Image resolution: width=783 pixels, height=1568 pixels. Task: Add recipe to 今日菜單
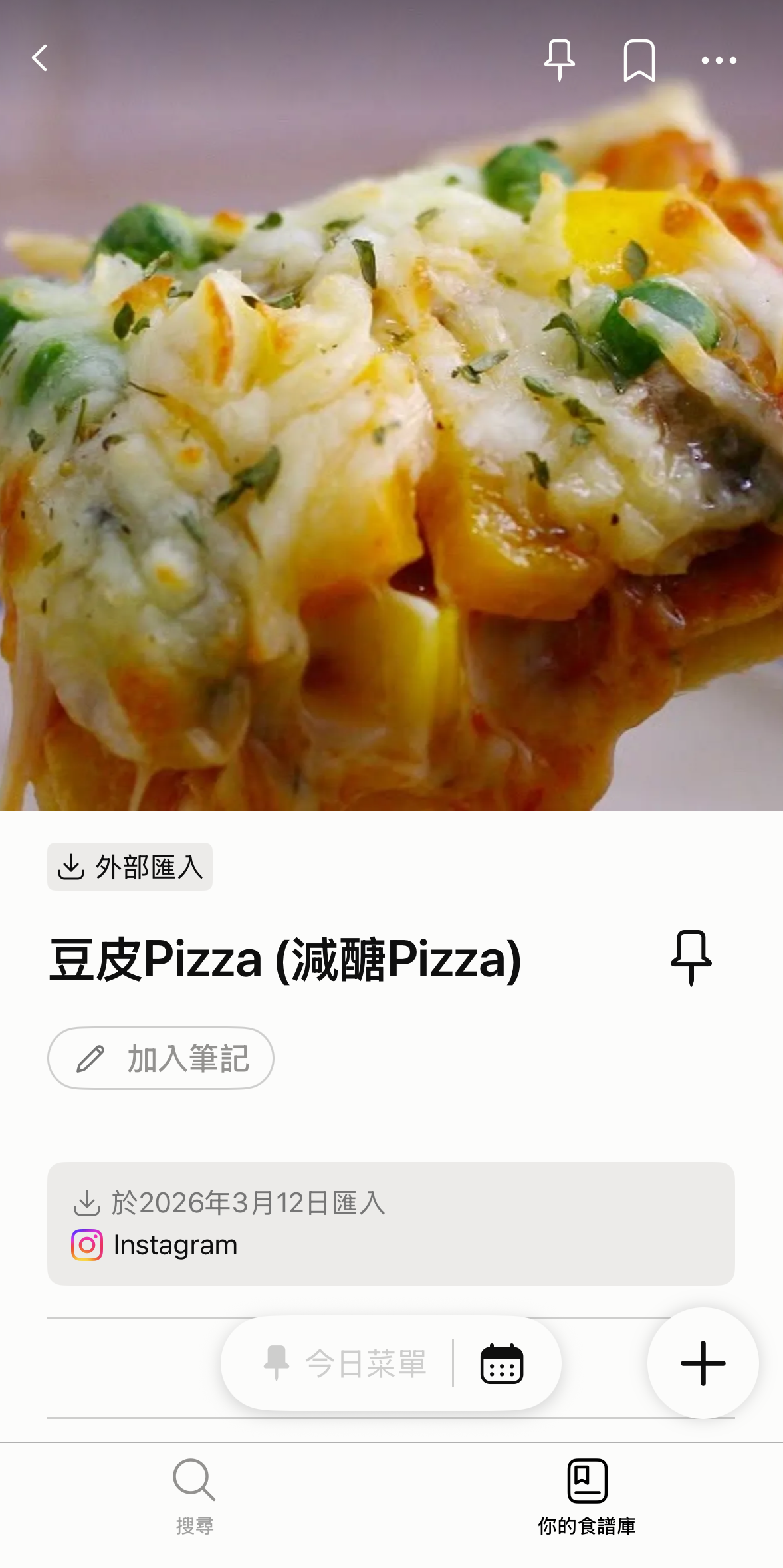(345, 1364)
